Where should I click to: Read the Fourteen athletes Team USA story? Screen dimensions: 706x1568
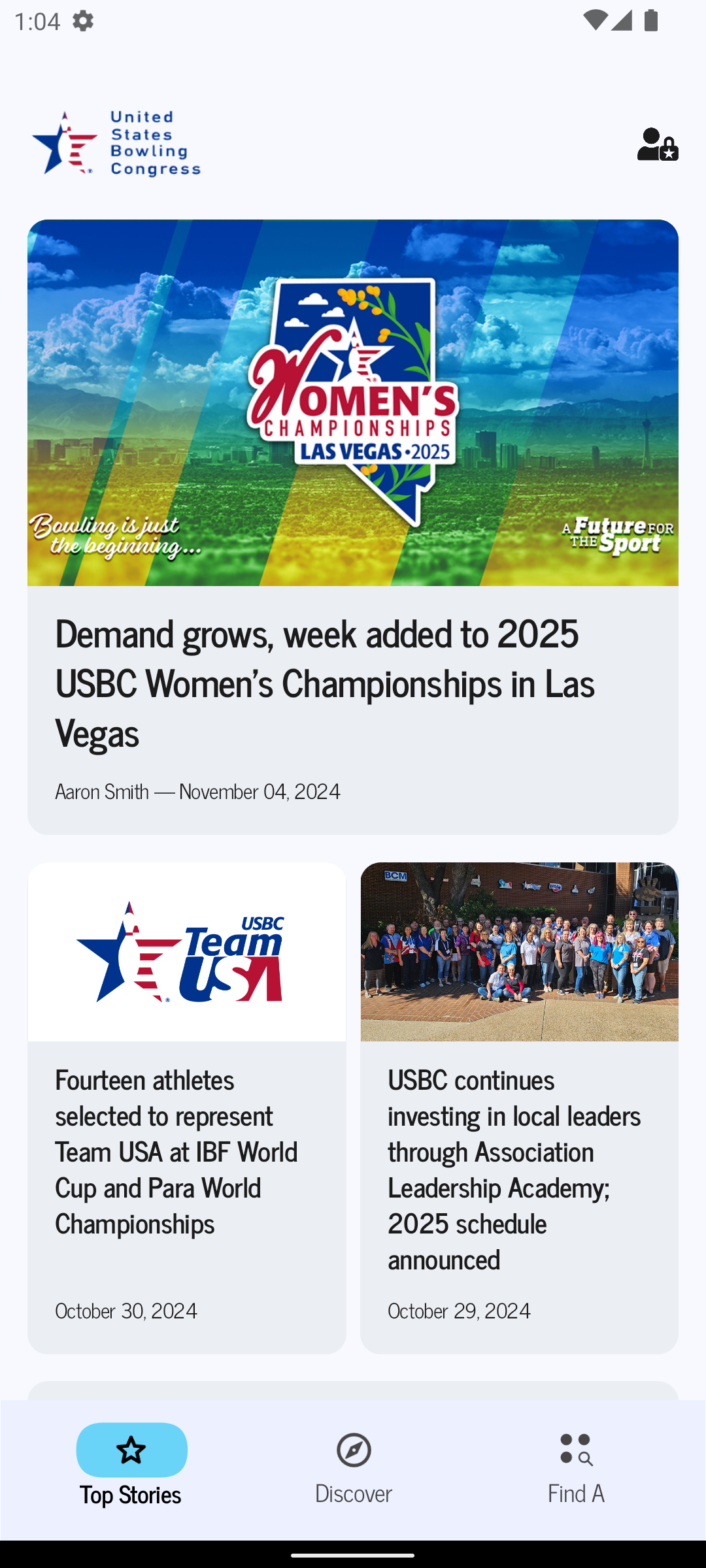click(x=187, y=1151)
